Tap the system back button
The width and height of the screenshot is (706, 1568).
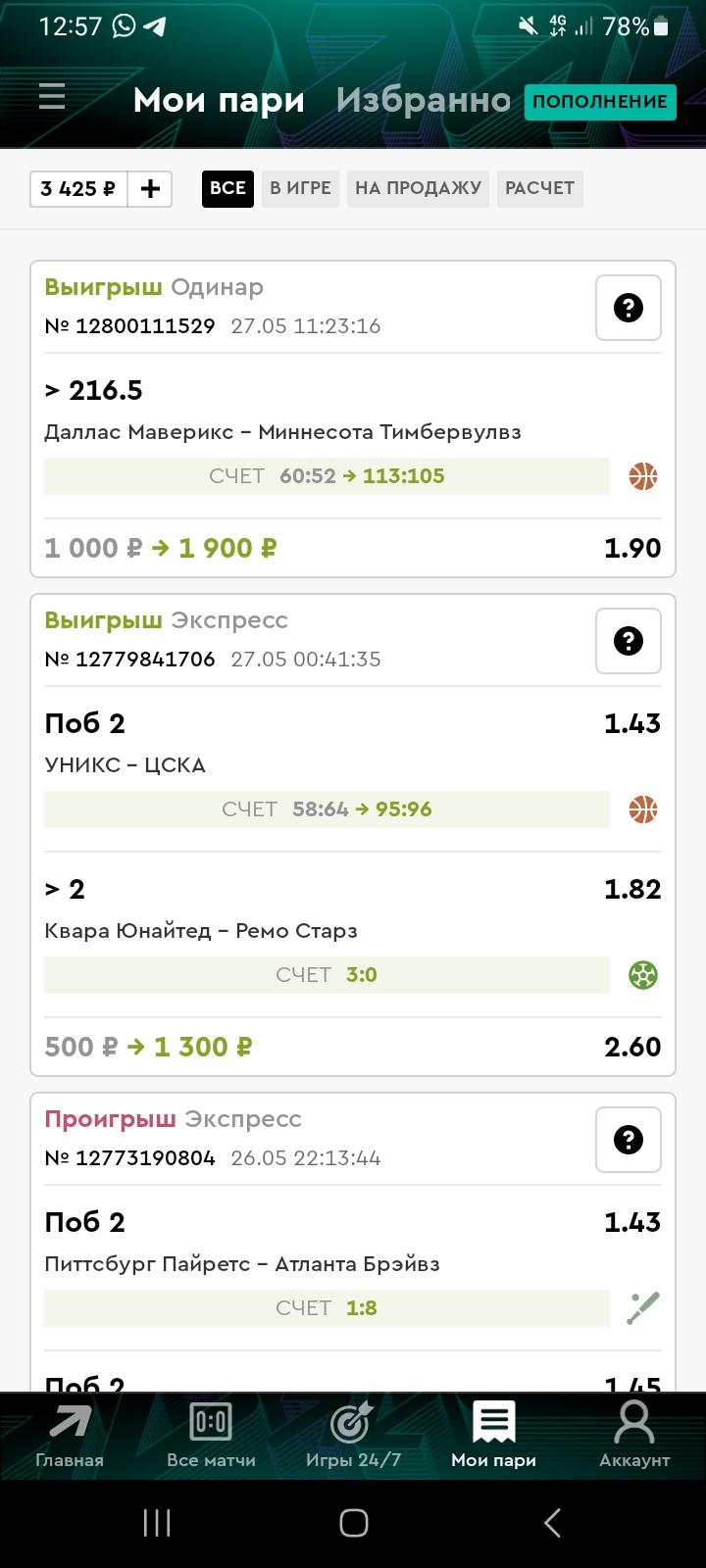pos(552,1523)
